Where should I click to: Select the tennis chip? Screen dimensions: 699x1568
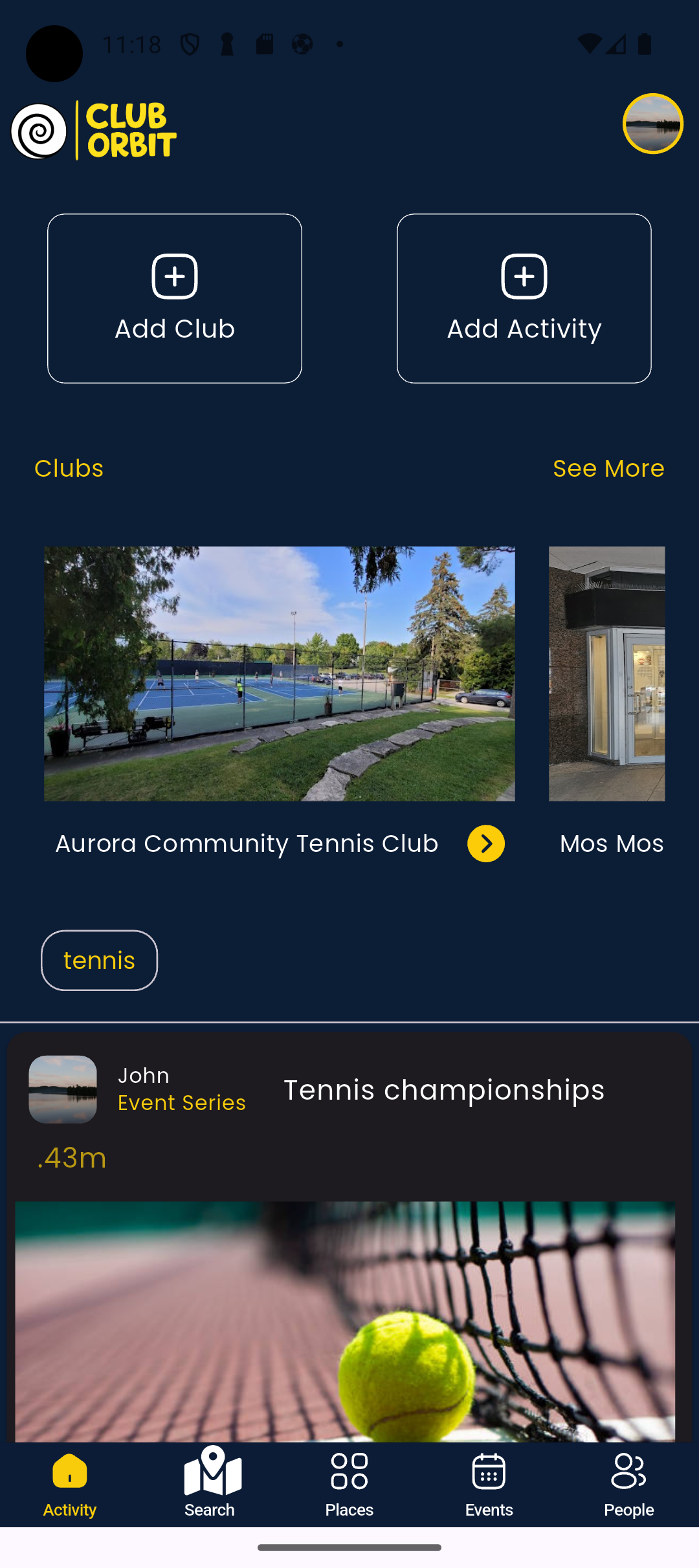coord(99,961)
